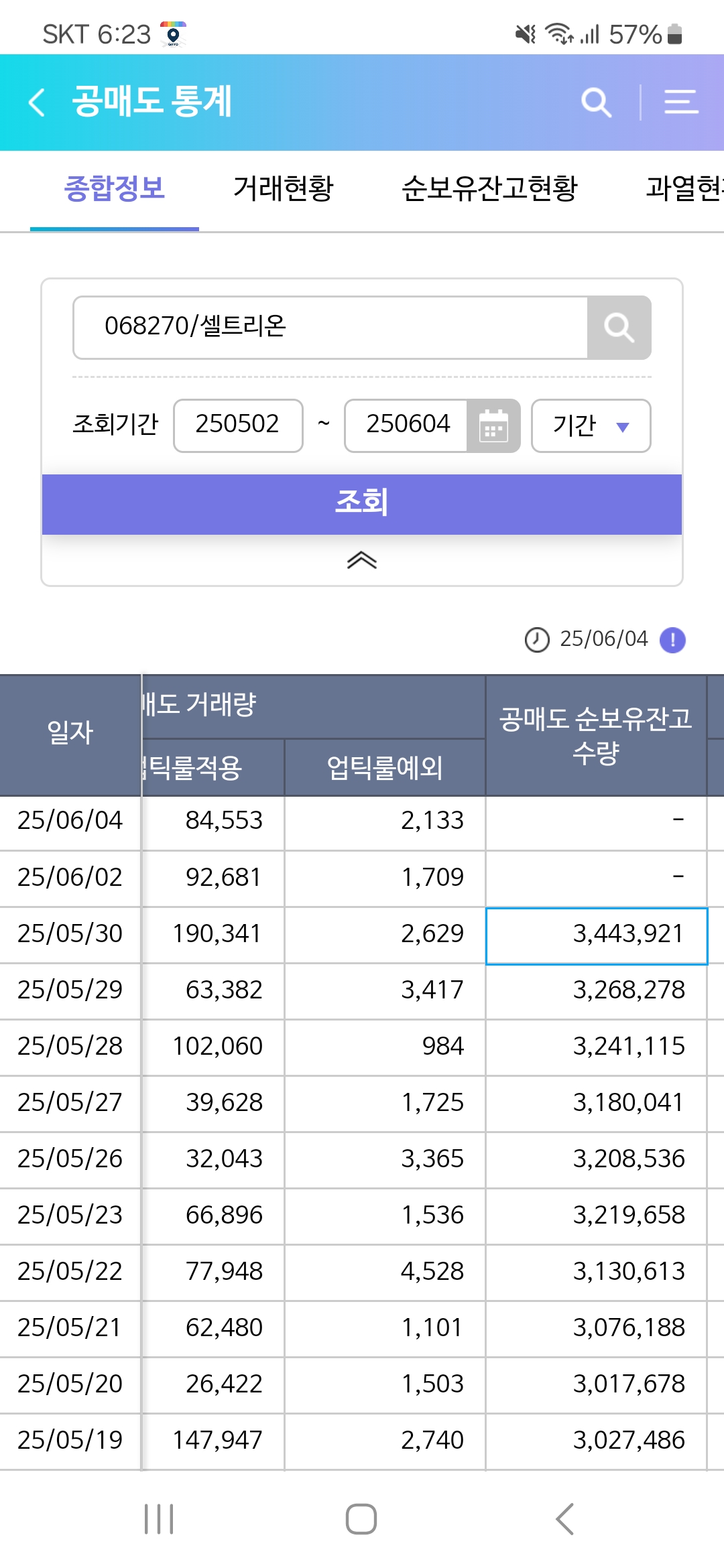This screenshot has height=1568, width=724.
Task: Tap the 조회 button
Action: click(x=362, y=504)
